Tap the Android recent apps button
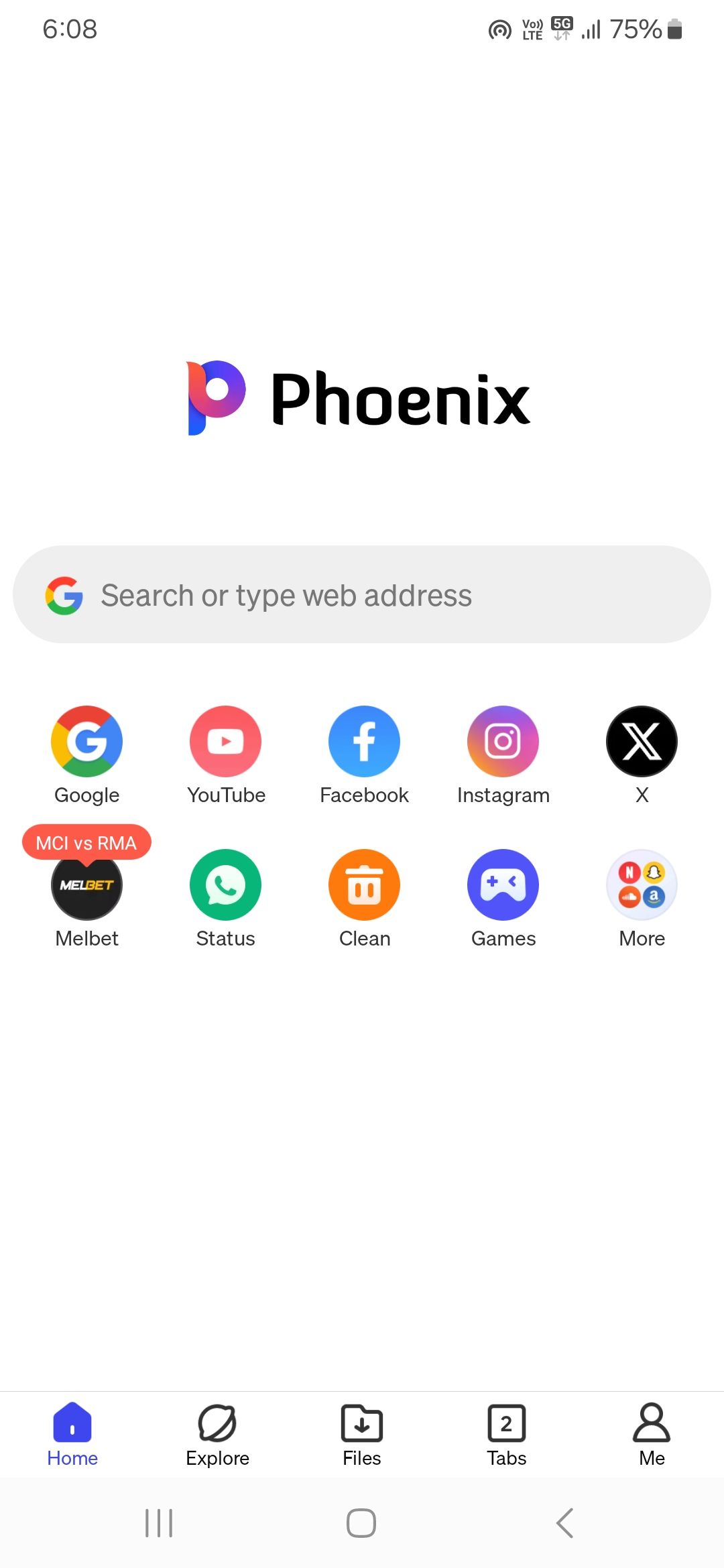This screenshot has width=724, height=1568. (x=158, y=1524)
